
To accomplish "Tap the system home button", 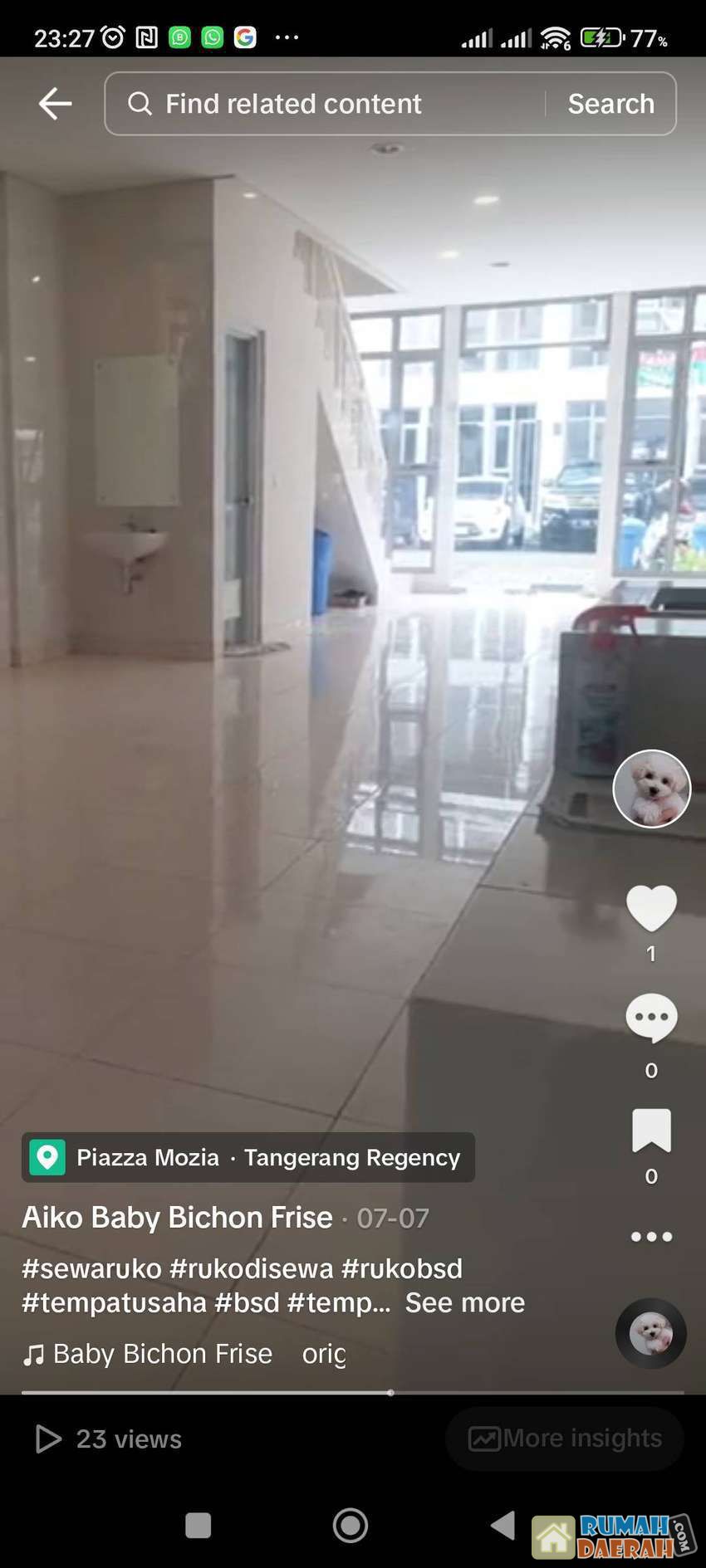I will point(350,1525).
